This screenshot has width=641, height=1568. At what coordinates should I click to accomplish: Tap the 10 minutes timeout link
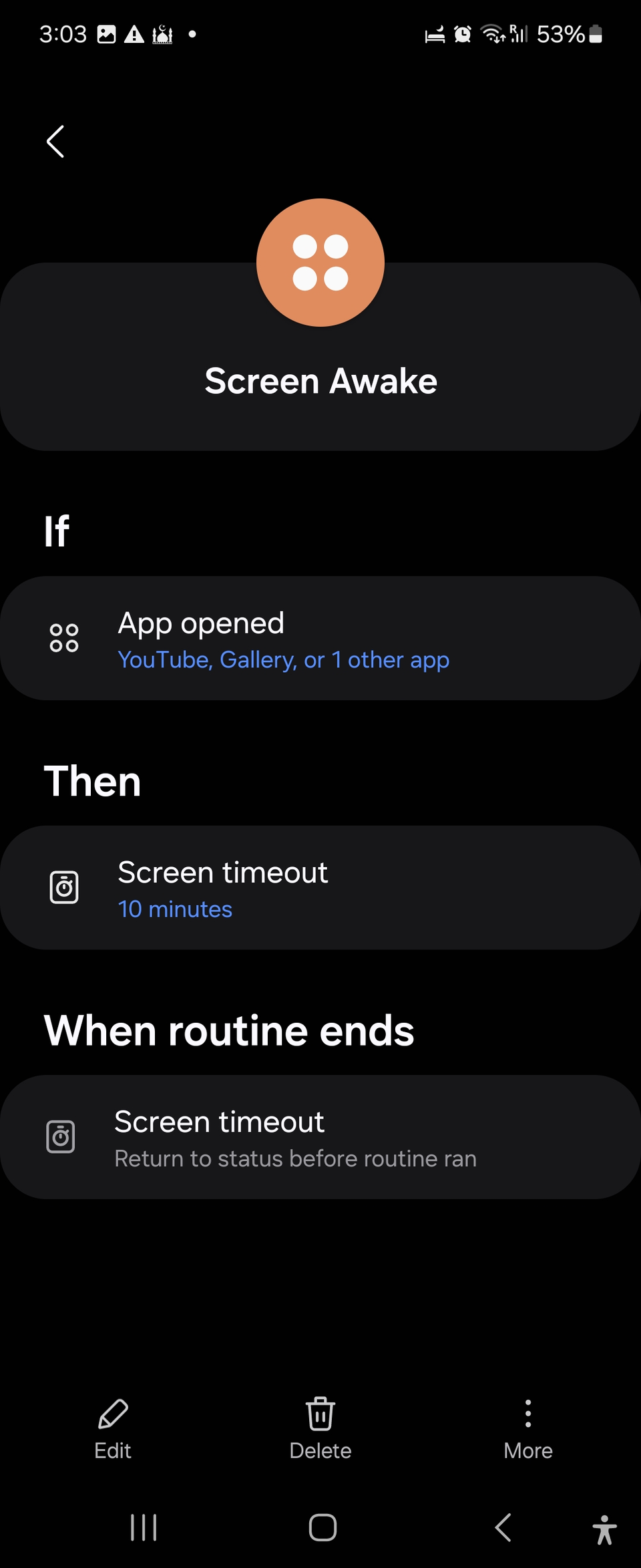pyautogui.click(x=174, y=909)
